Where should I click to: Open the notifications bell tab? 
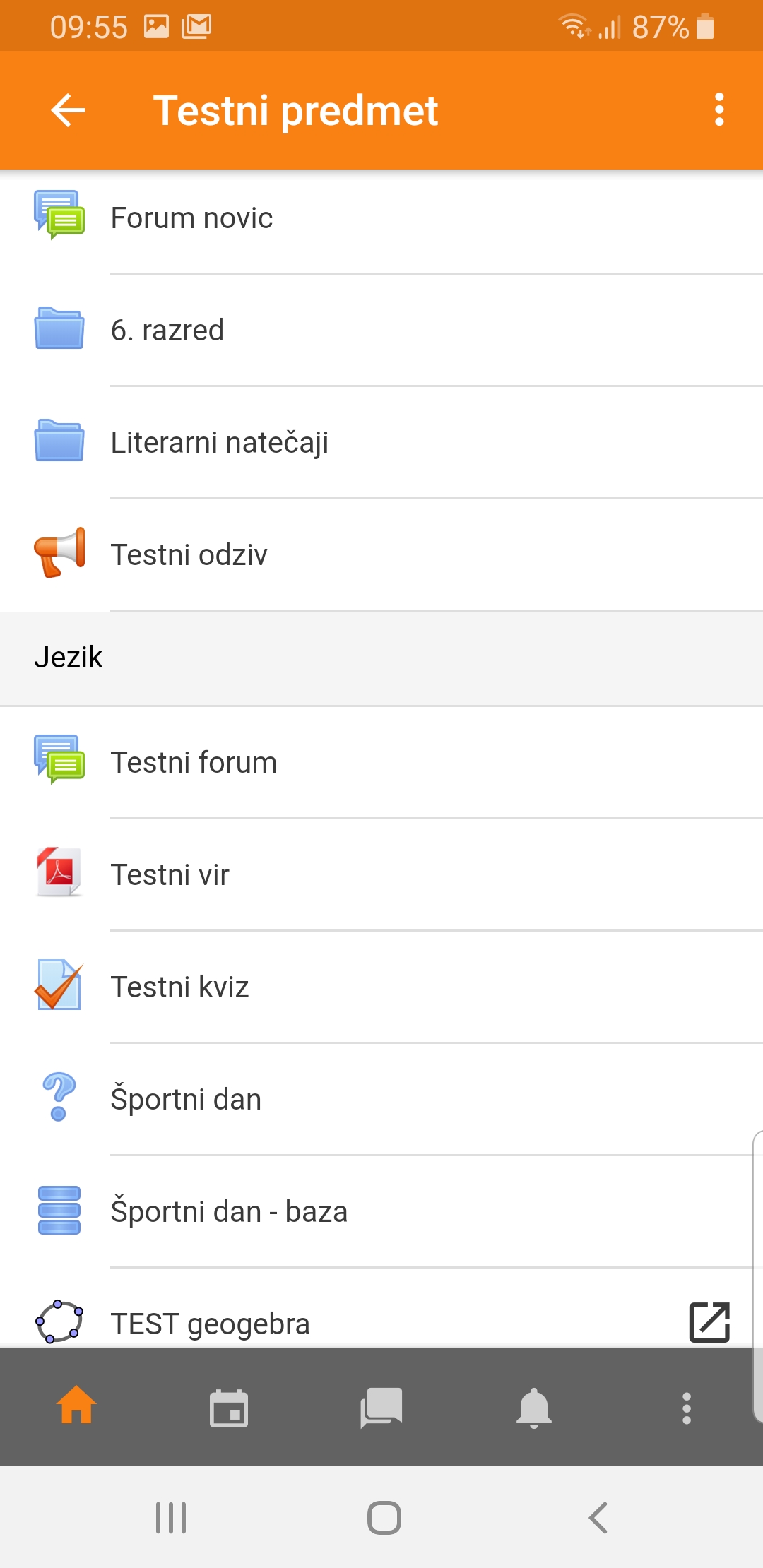[534, 1408]
